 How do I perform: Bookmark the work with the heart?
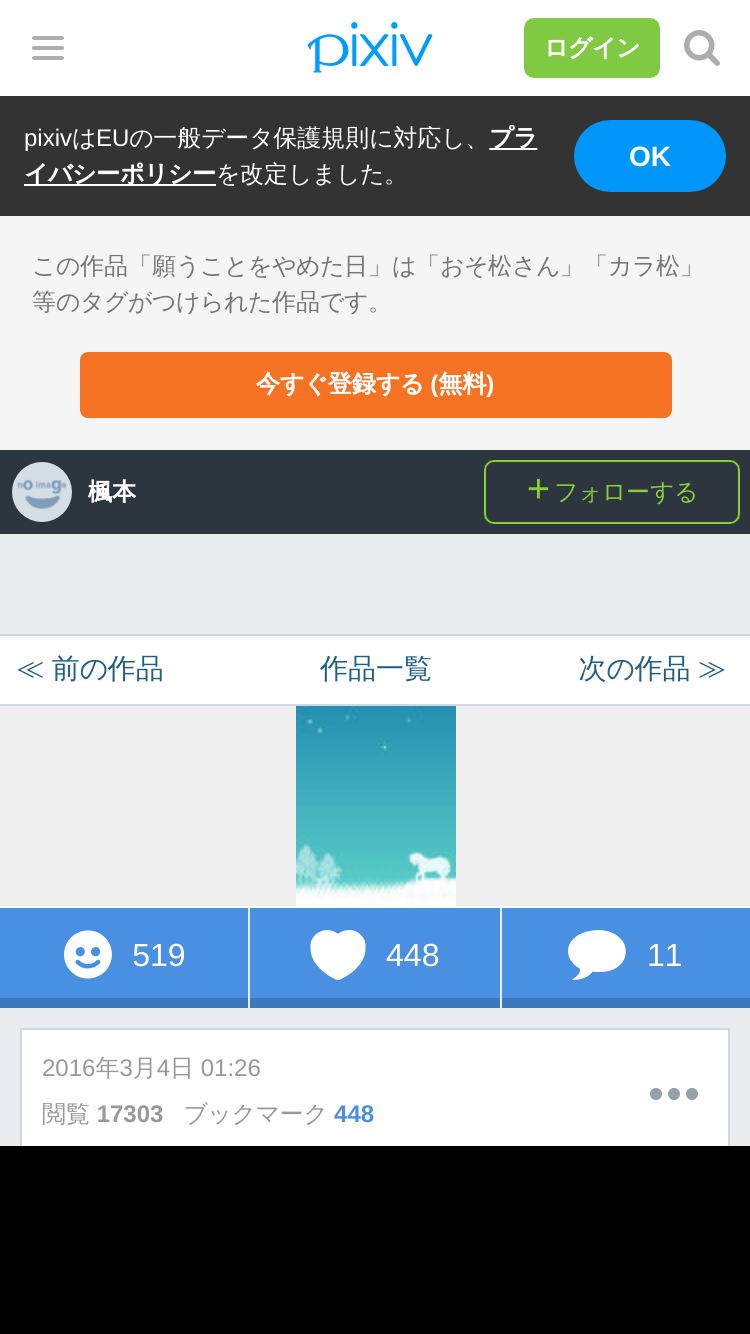pos(374,955)
